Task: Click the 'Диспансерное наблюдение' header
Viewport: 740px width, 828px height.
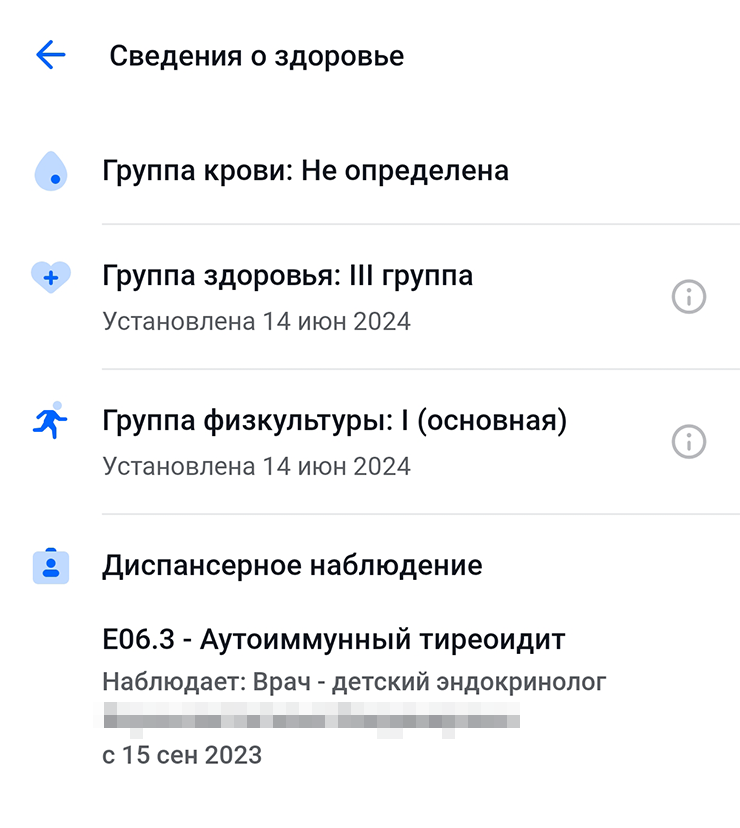Action: tap(293, 565)
